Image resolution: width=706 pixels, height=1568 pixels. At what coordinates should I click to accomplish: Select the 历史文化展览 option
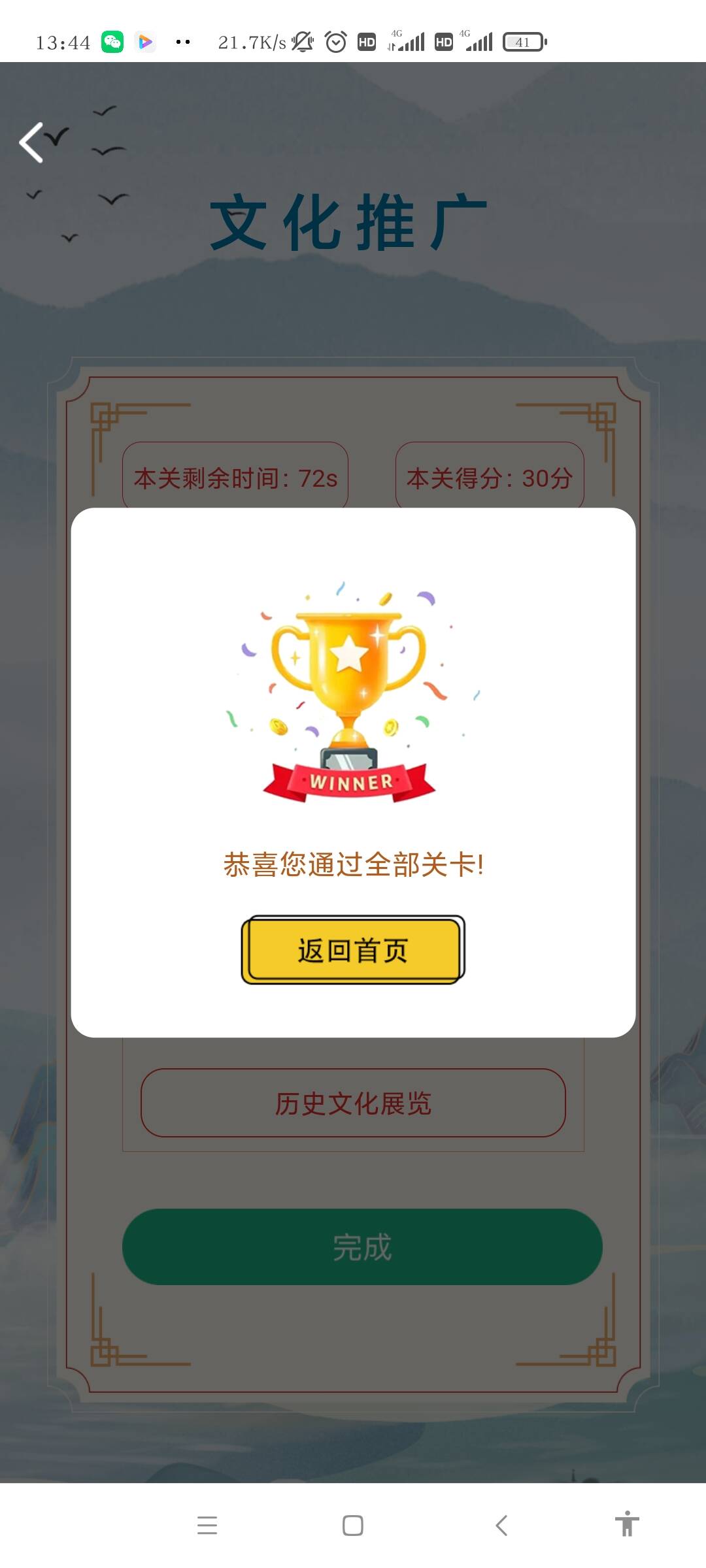point(353,1103)
